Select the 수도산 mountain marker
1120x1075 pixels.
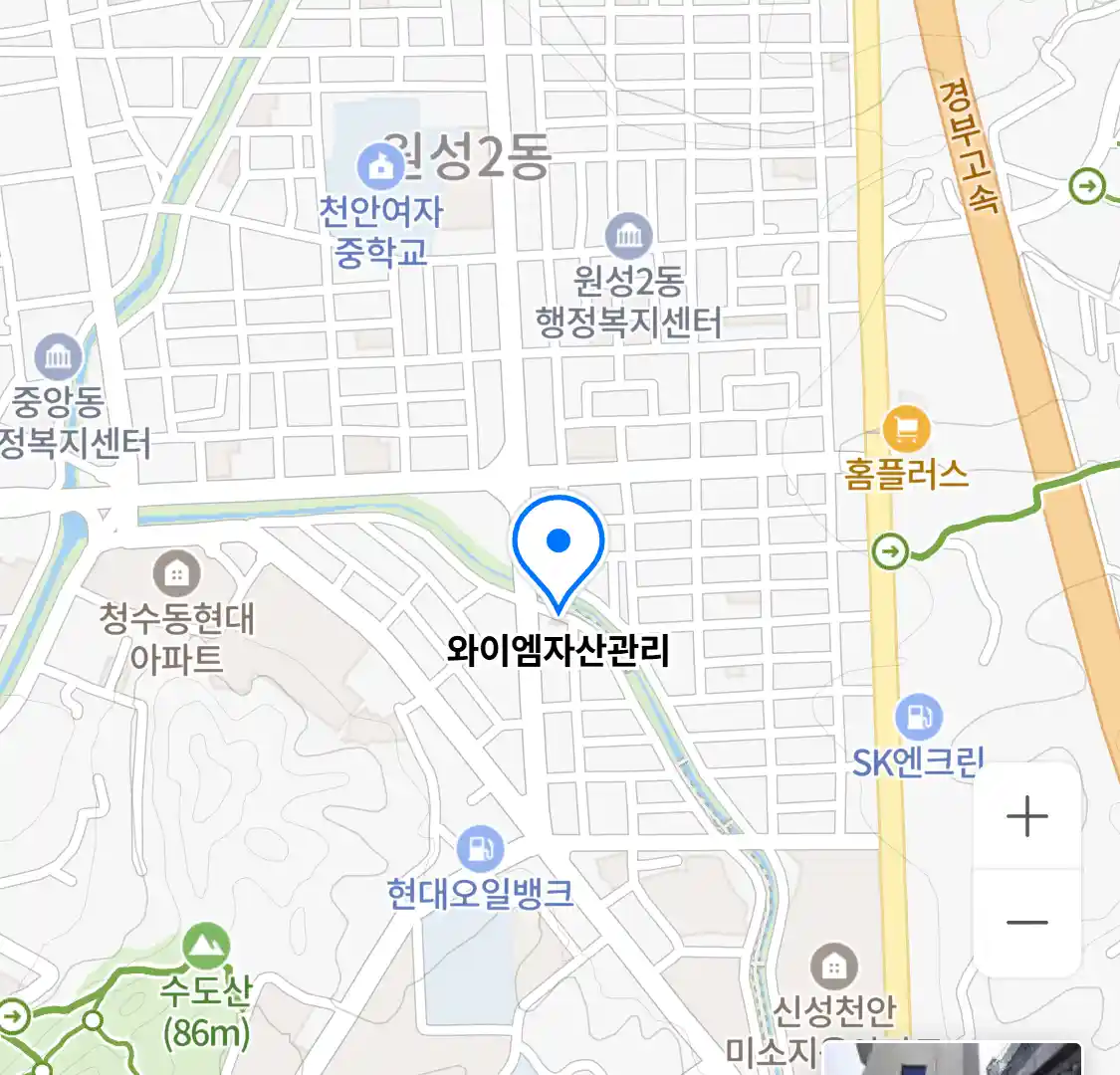coord(206,946)
